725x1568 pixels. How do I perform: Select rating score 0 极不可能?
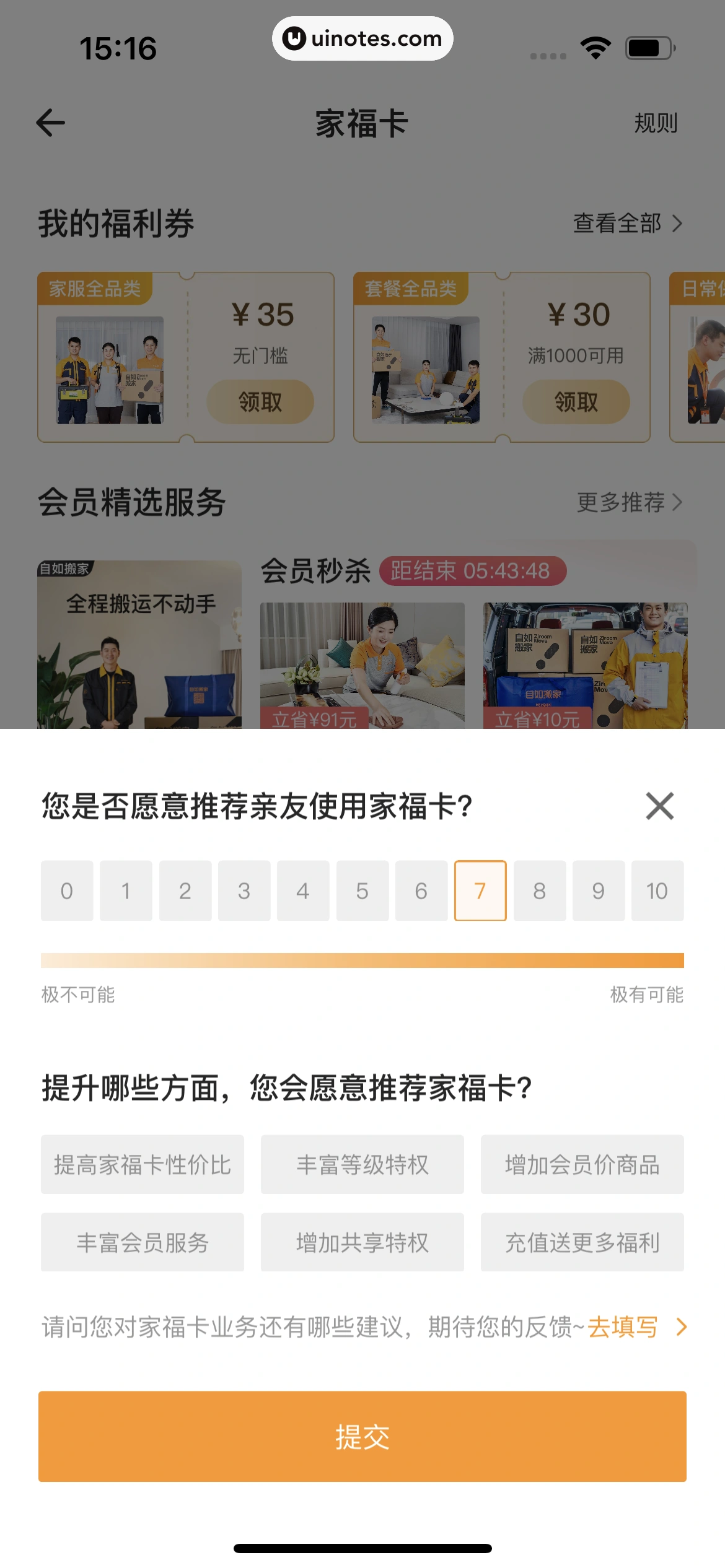click(66, 891)
